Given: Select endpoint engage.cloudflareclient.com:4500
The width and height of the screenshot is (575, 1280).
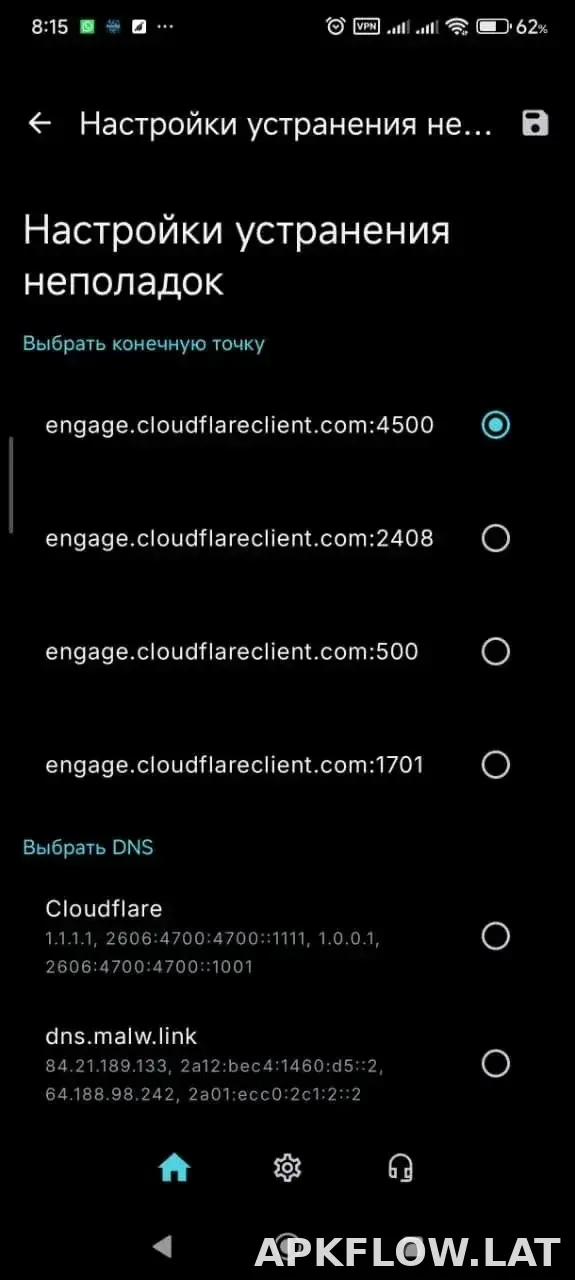Looking at the screenshot, I should pos(287,425).
